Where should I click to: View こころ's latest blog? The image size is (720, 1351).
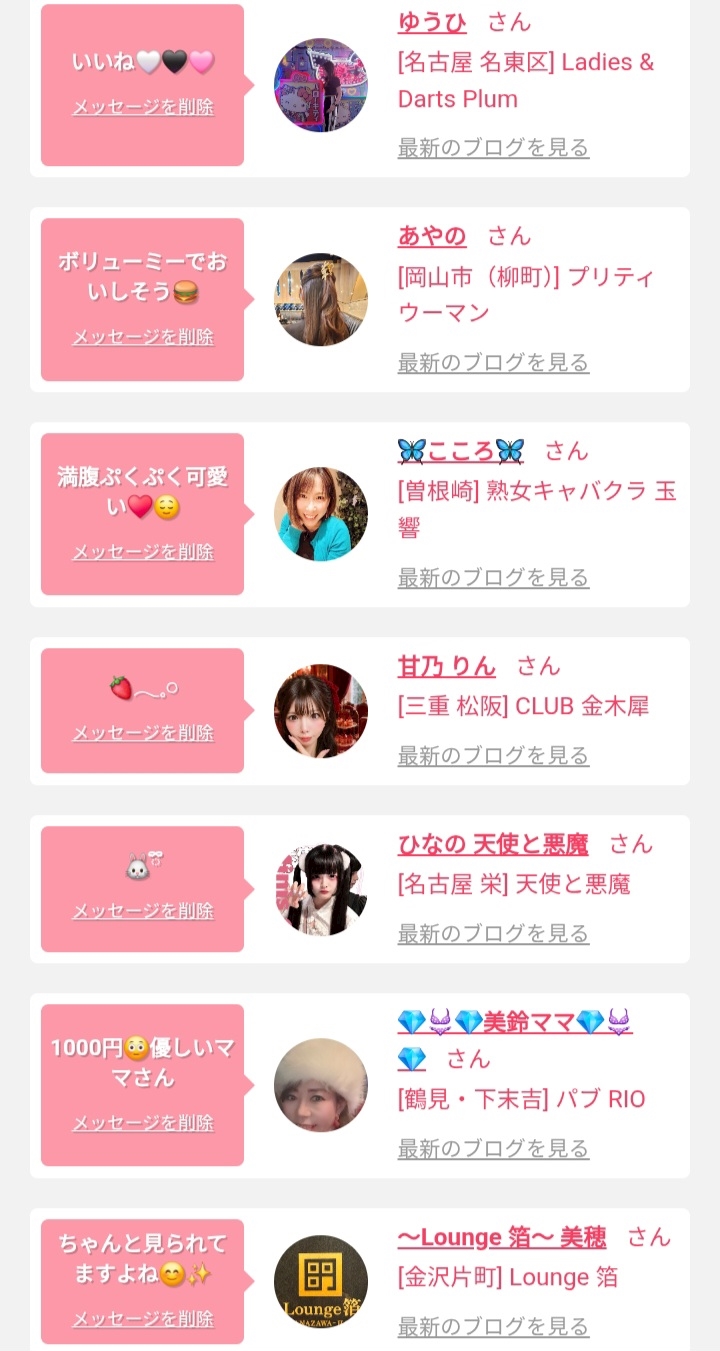(493, 577)
